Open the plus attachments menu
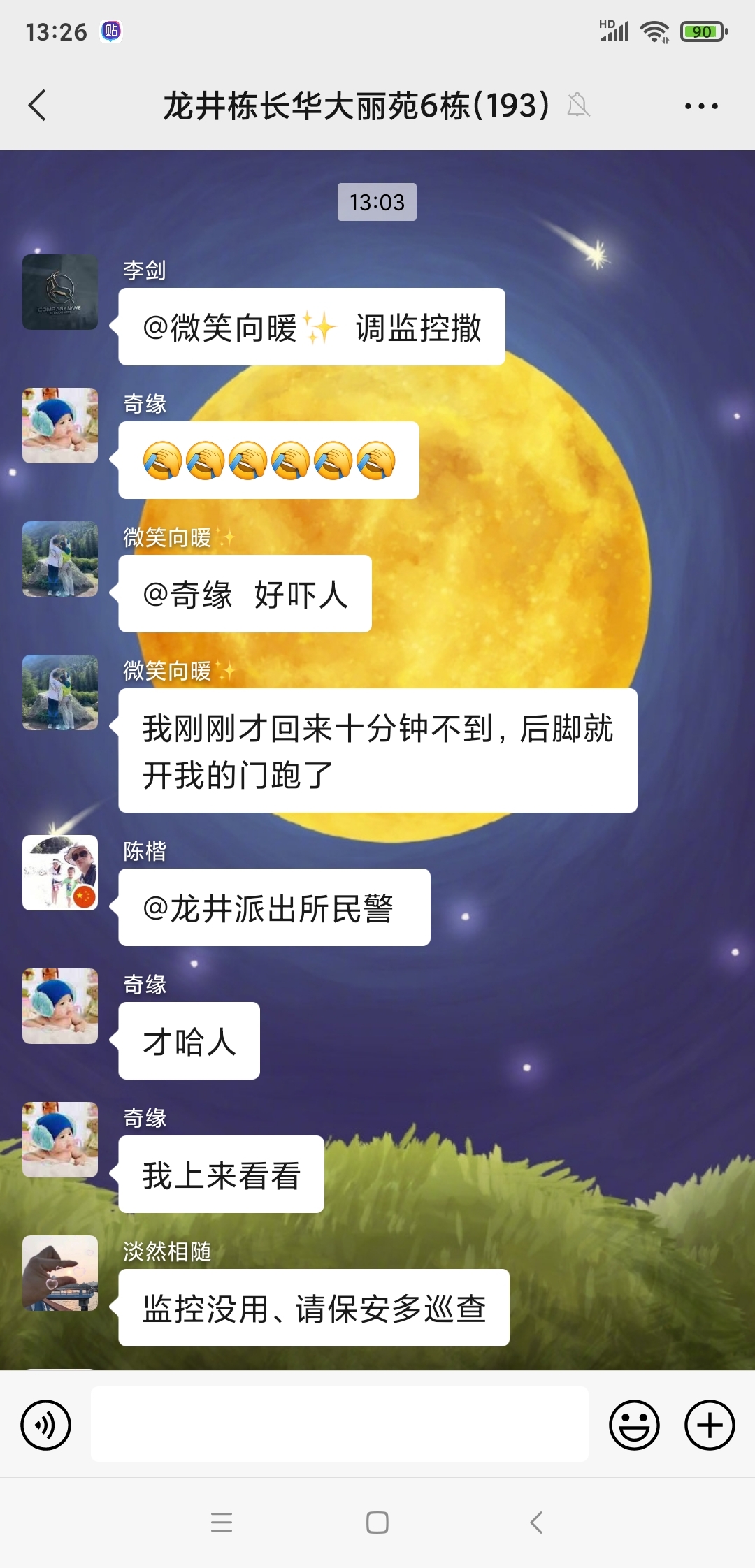Screen dimensions: 755x1568 coord(709,1425)
